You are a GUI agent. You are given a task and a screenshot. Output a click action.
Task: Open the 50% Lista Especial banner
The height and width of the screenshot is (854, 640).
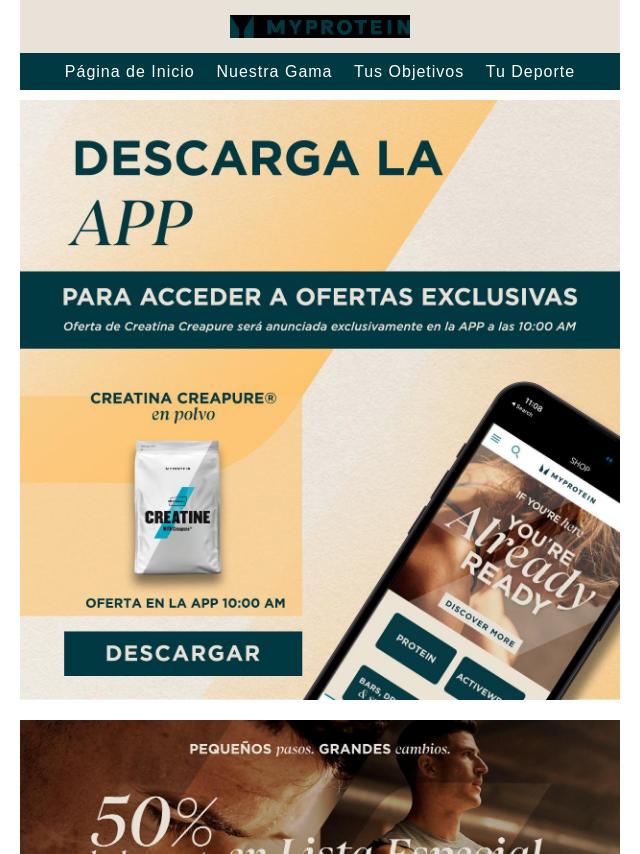320,790
